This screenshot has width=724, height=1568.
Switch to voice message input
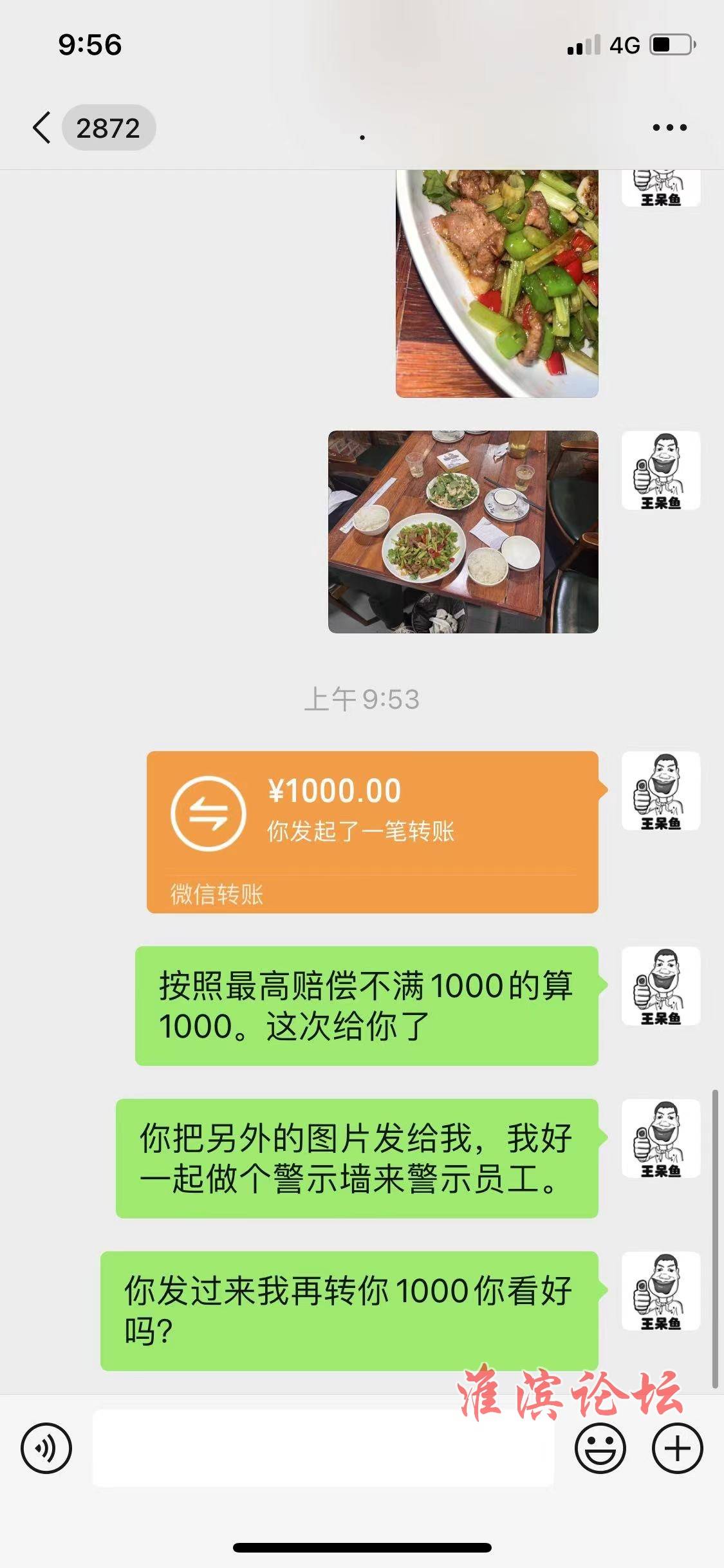[46, 1448]
